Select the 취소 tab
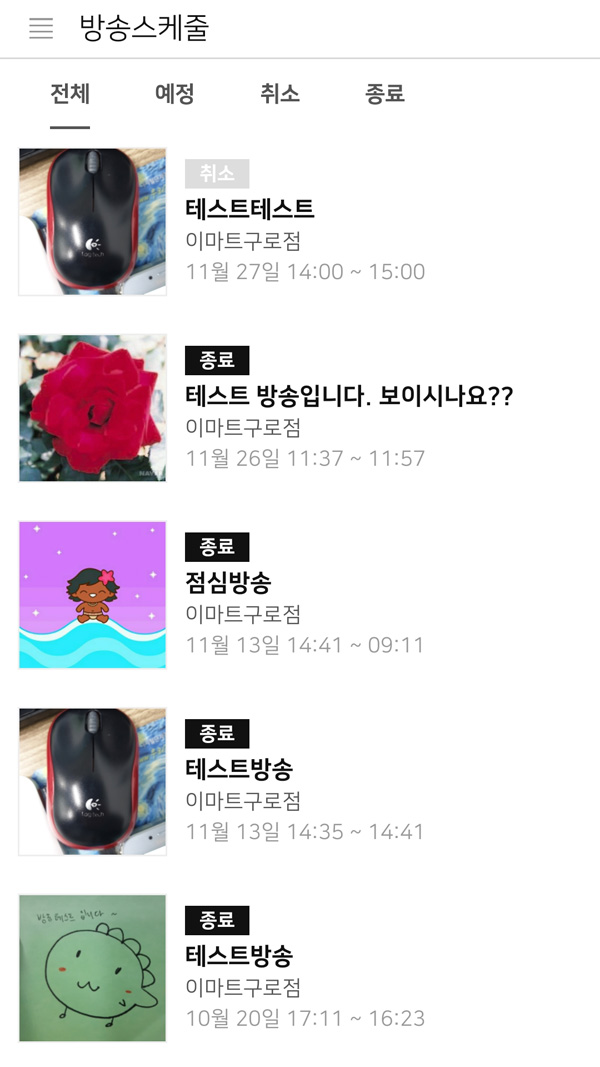Screen dimensions: 600x1067 [280, 94]
